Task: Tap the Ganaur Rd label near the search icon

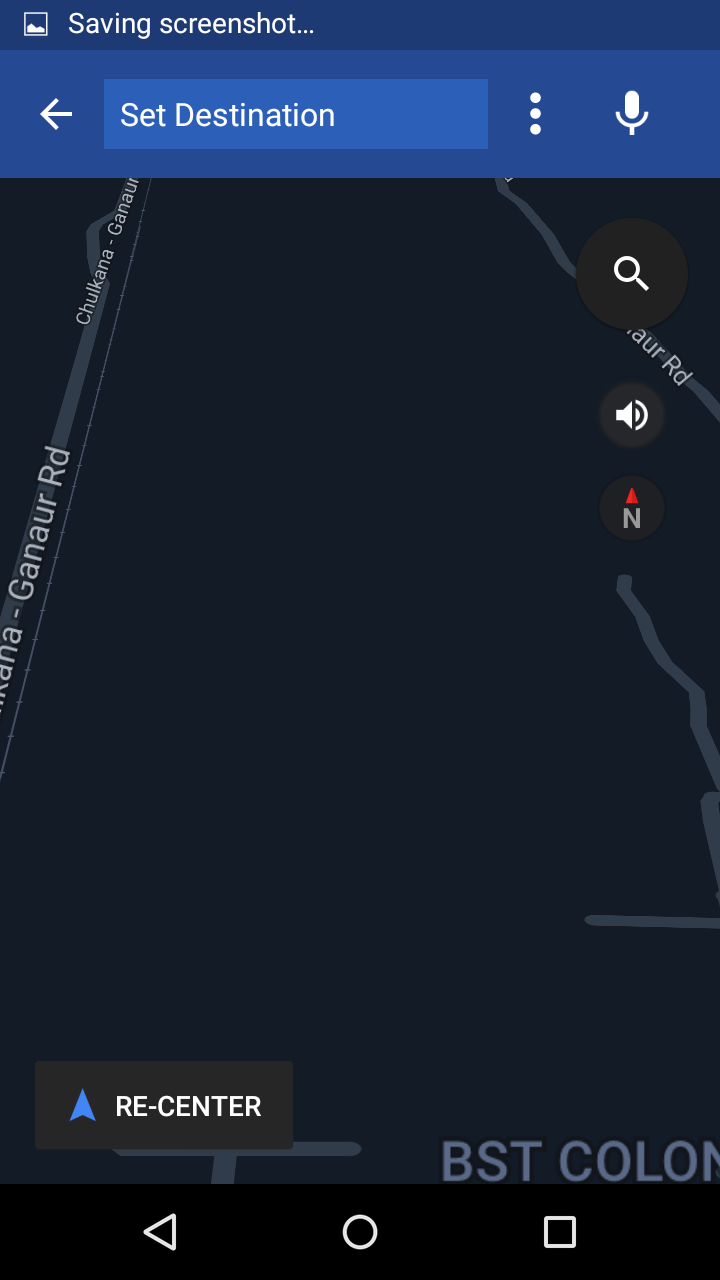Action: click(x=655, y=355)
